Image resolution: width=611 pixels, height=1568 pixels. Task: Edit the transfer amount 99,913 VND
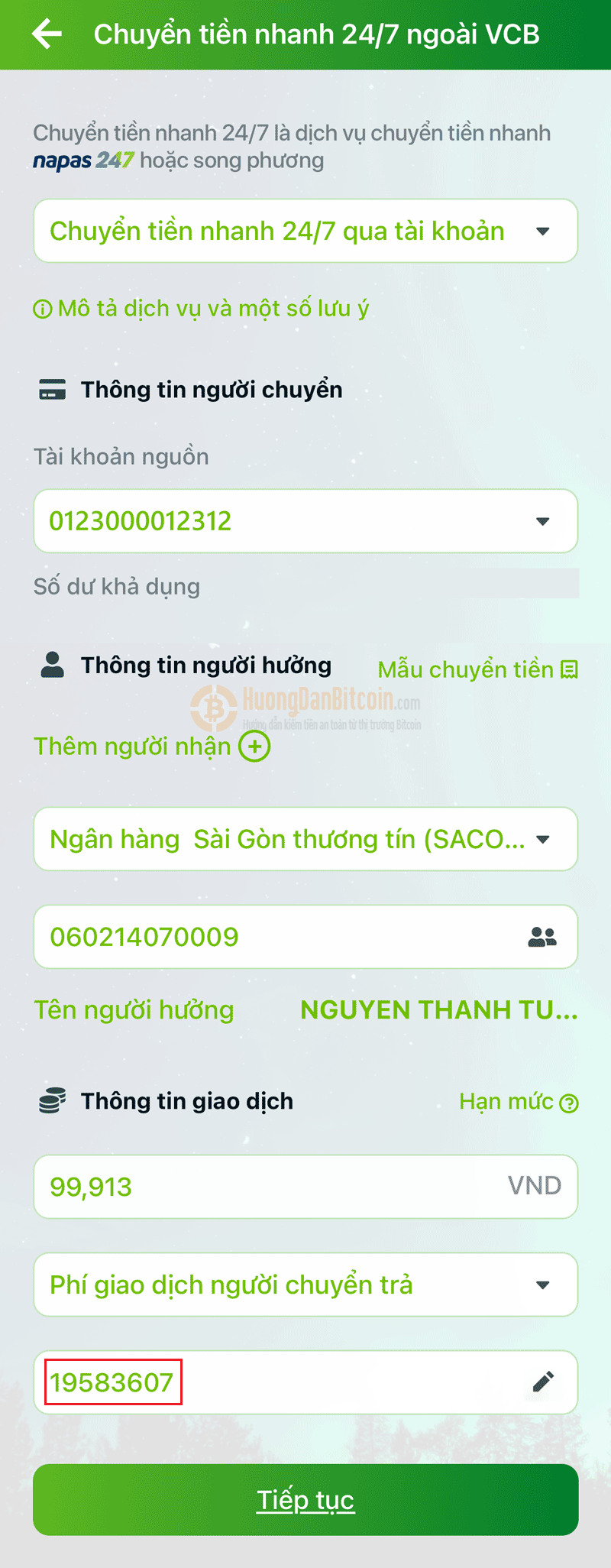click(x=267, y=1187)
